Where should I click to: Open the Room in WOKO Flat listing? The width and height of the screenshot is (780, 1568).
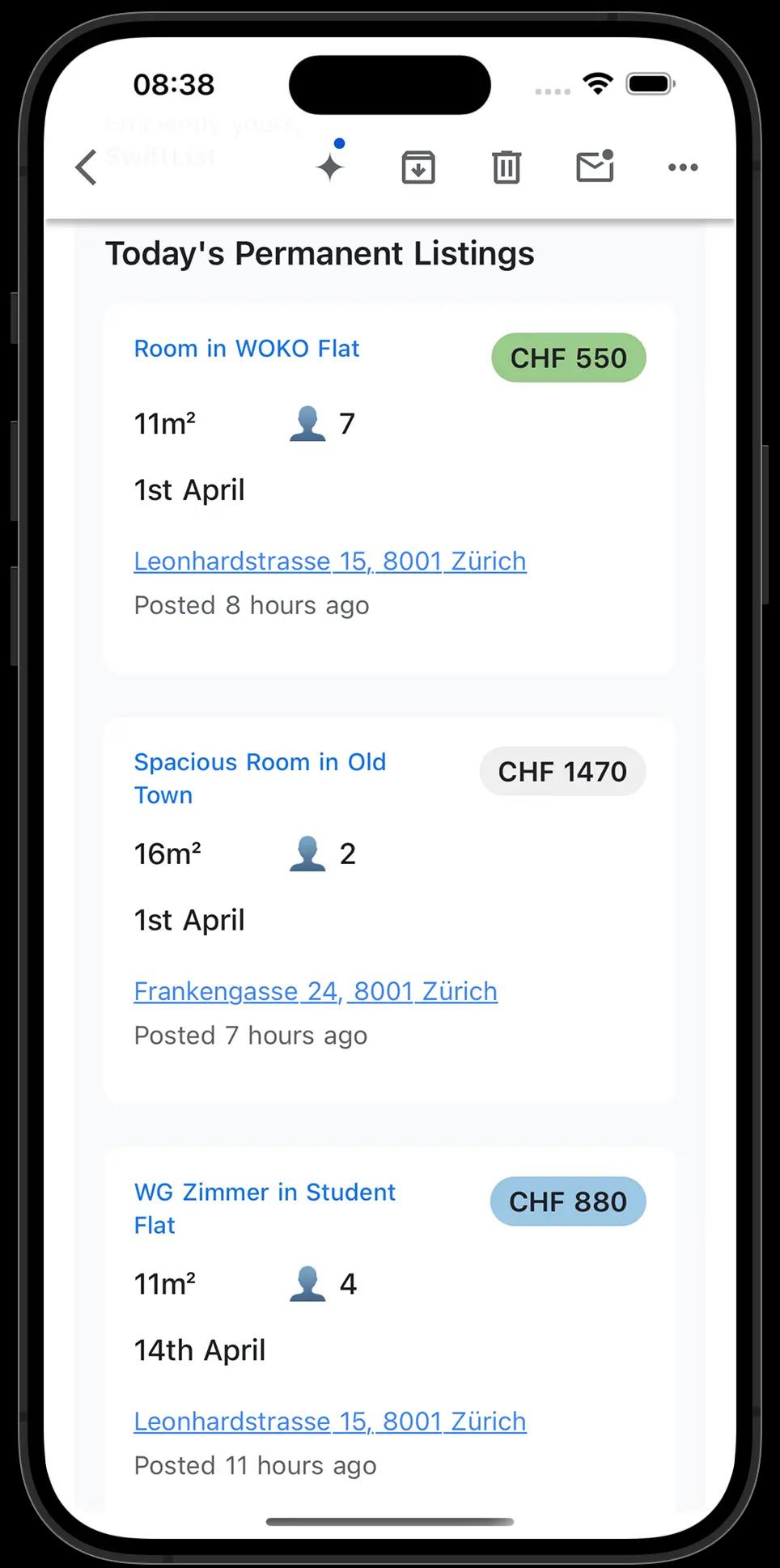(x=246, y=349)
